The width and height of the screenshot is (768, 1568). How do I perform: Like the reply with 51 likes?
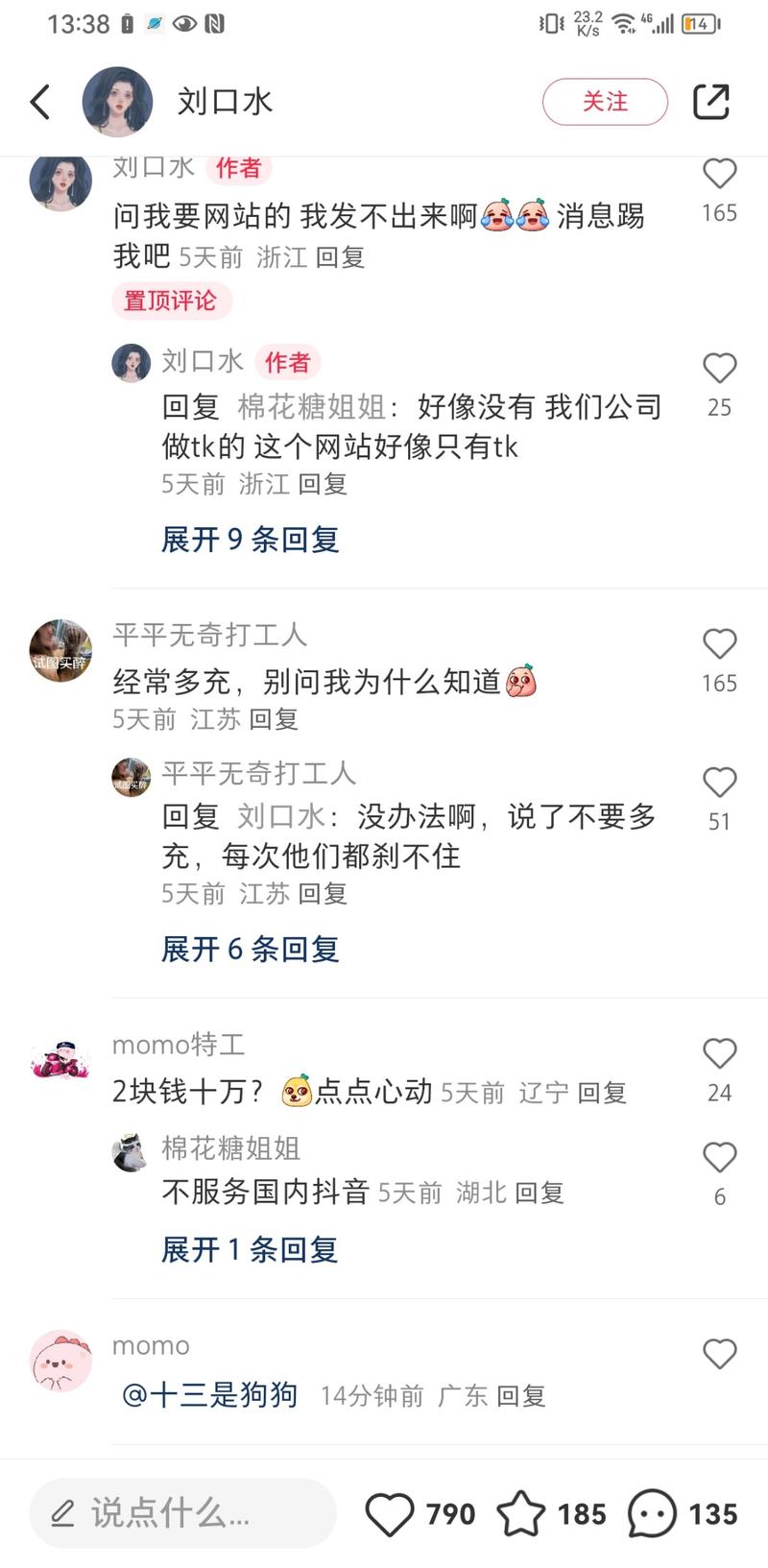(720, 782)
